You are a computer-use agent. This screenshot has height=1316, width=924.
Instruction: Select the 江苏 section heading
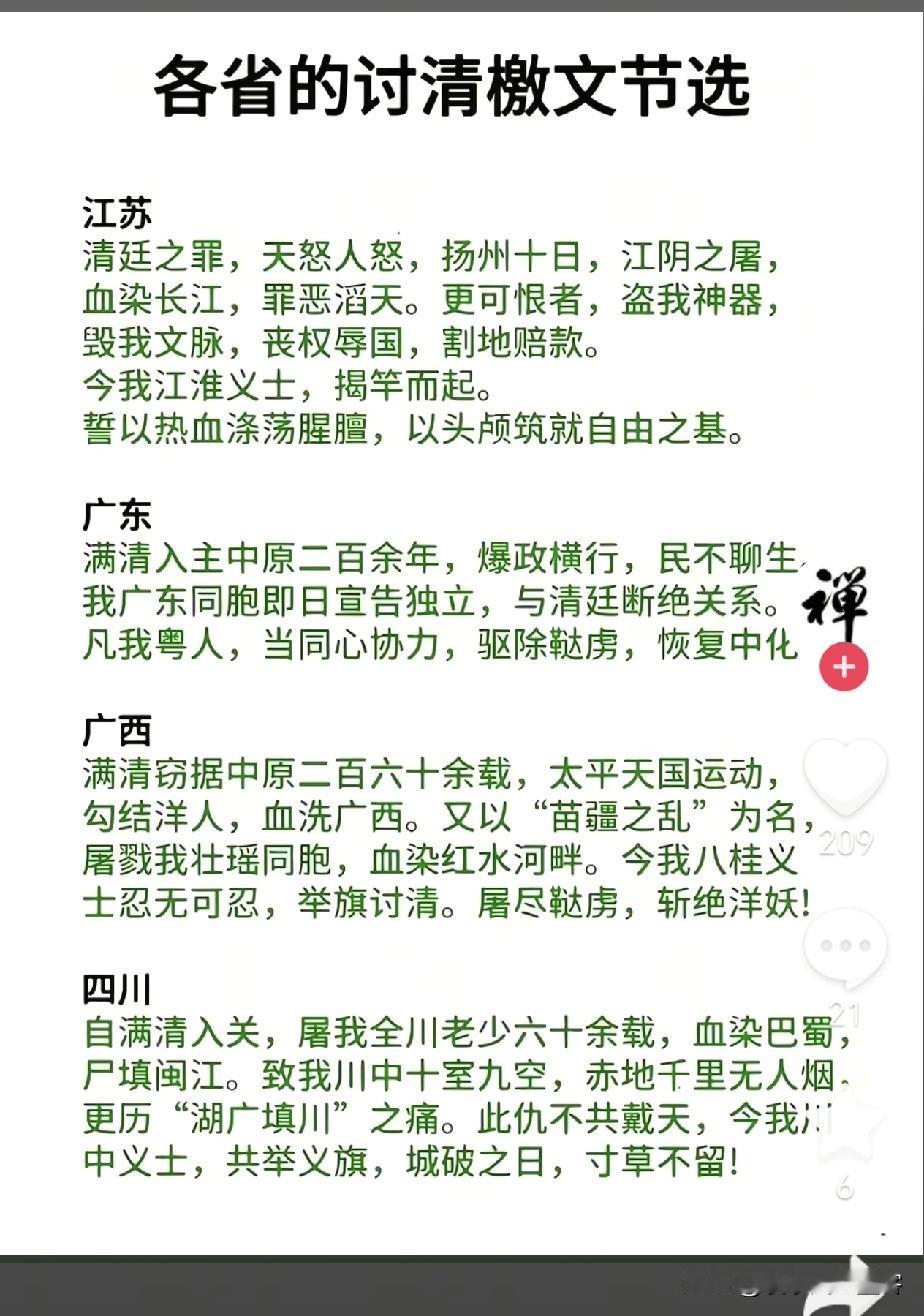(112, 210)
